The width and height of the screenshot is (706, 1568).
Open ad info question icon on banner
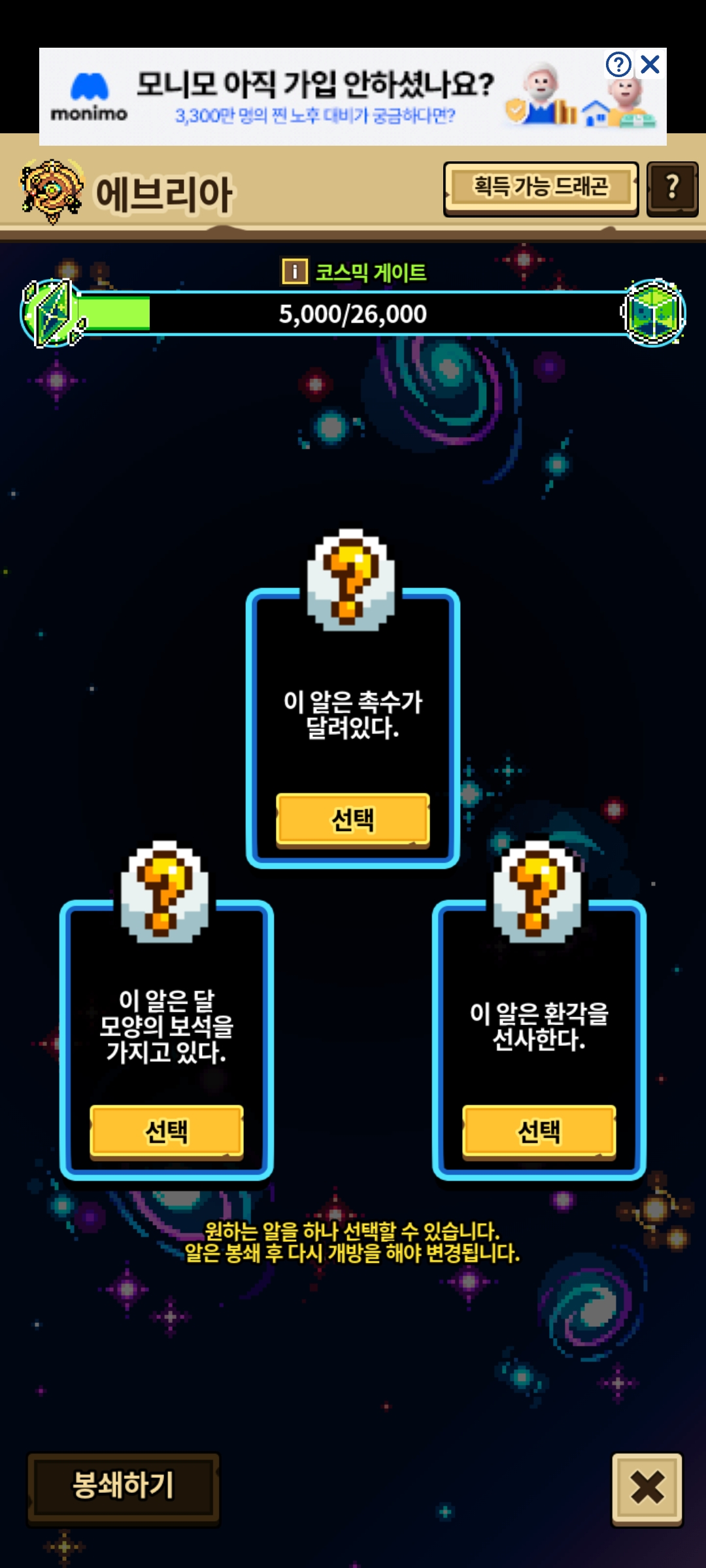(x=618, y=65)
